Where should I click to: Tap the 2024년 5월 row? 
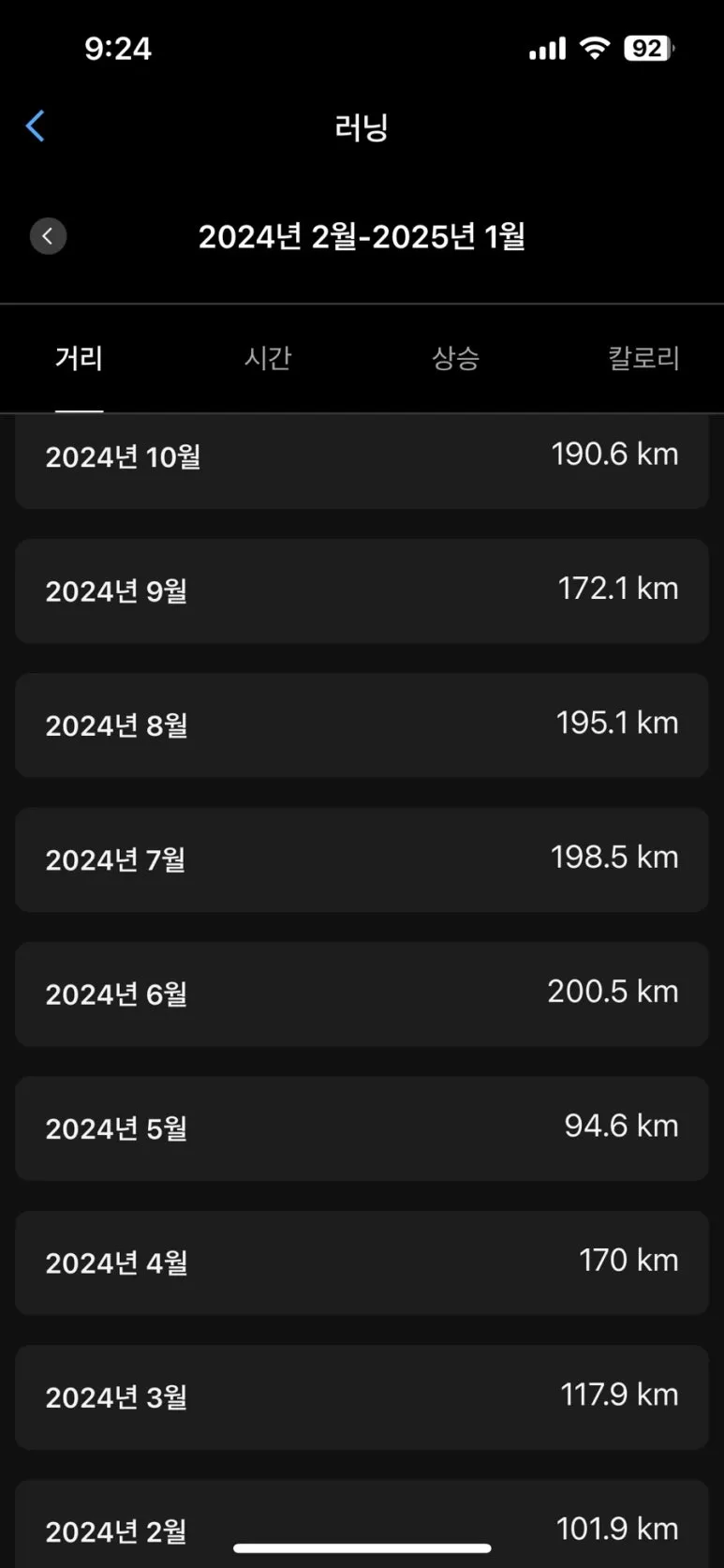click(362, 1127)
